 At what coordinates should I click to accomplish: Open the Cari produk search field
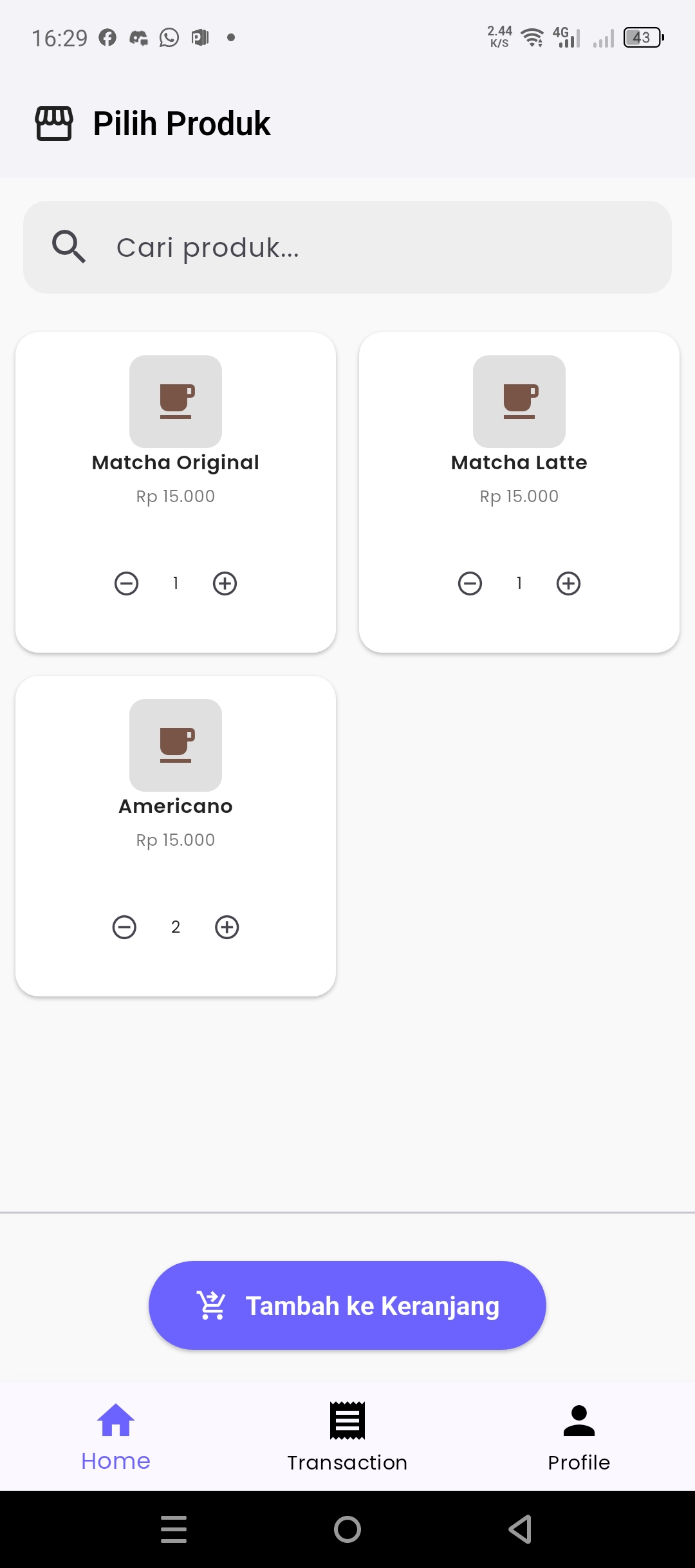click(x=347, y=247)
